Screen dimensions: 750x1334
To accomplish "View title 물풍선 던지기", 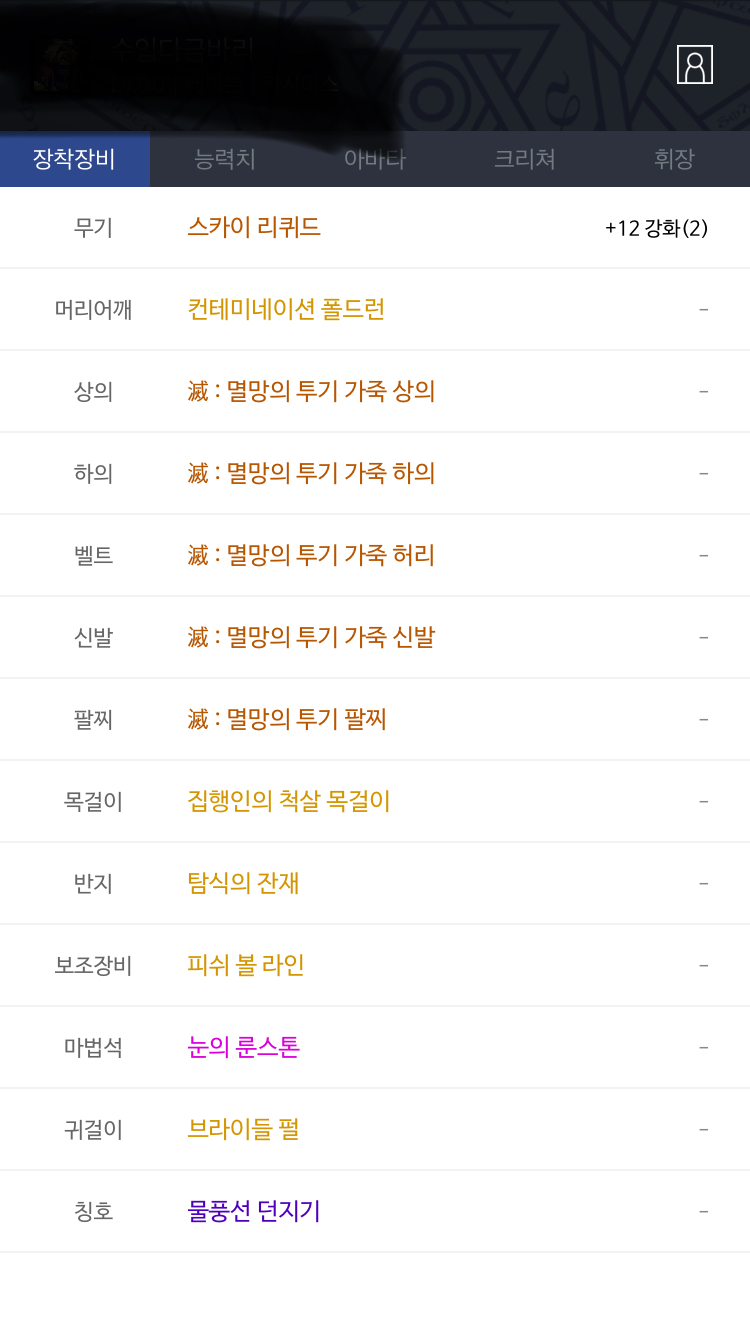I will coord(254,1211).
